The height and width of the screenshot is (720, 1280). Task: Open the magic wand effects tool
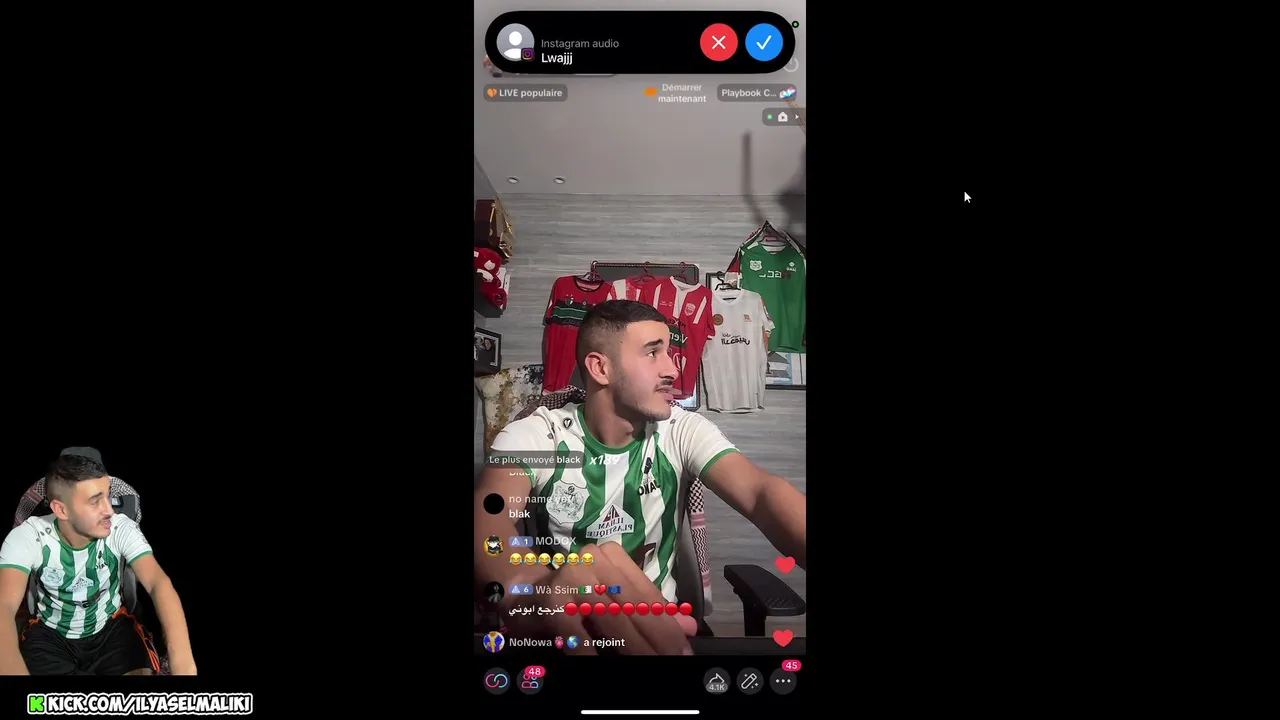(749, 681)
